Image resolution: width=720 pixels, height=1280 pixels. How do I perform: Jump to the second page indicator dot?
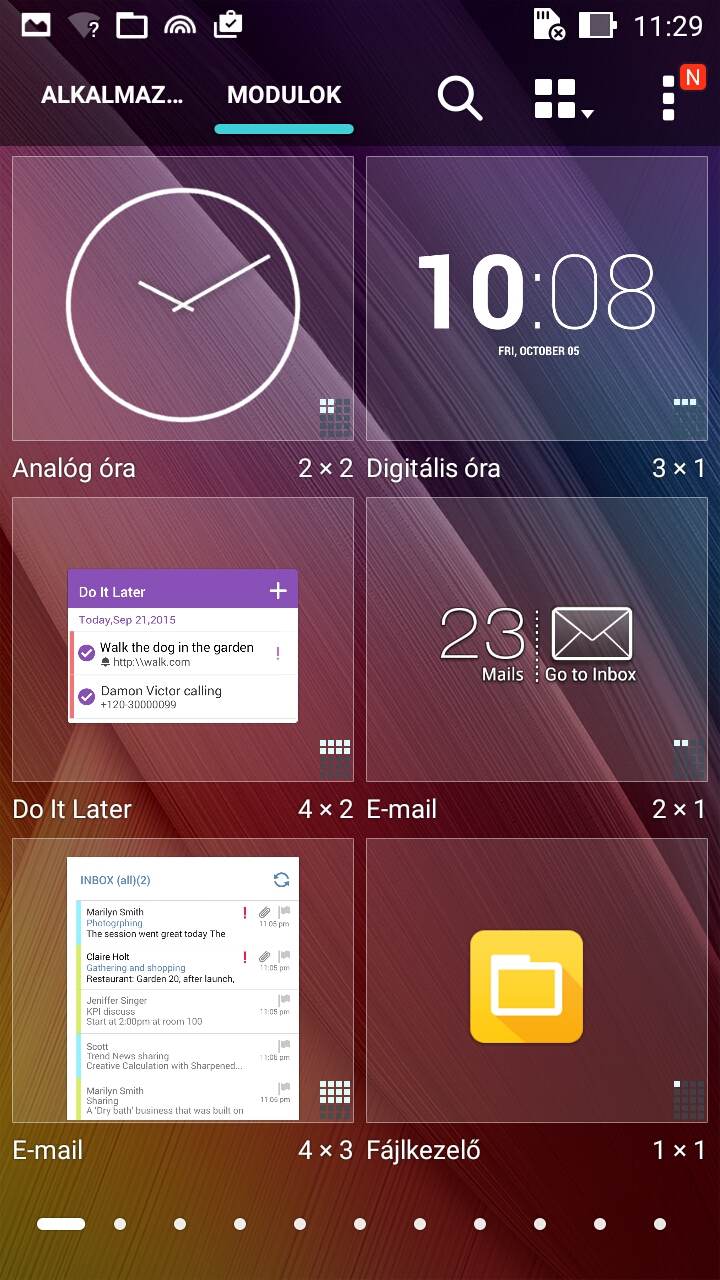[x=120, y=1223]
